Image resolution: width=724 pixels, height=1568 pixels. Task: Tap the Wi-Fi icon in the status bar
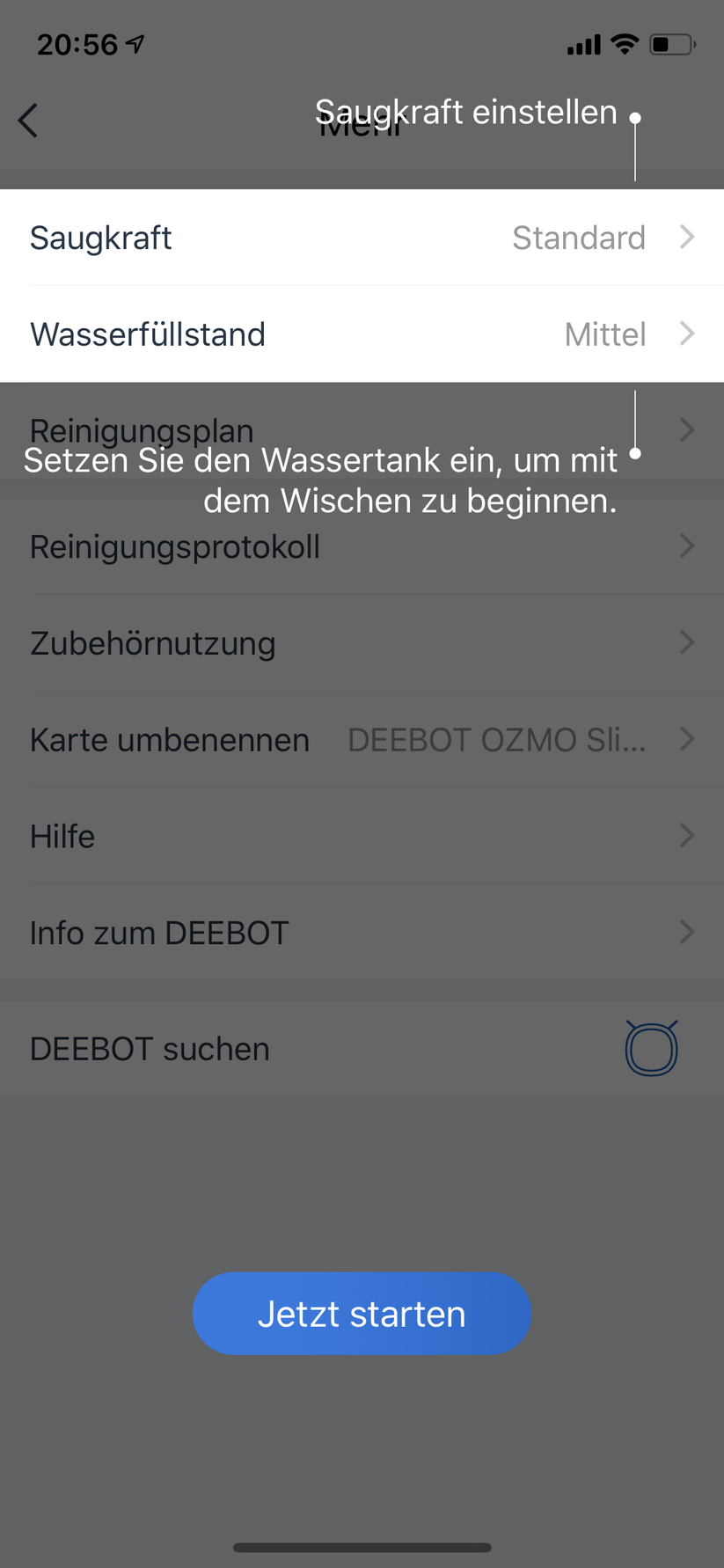[x=625, y=42]
